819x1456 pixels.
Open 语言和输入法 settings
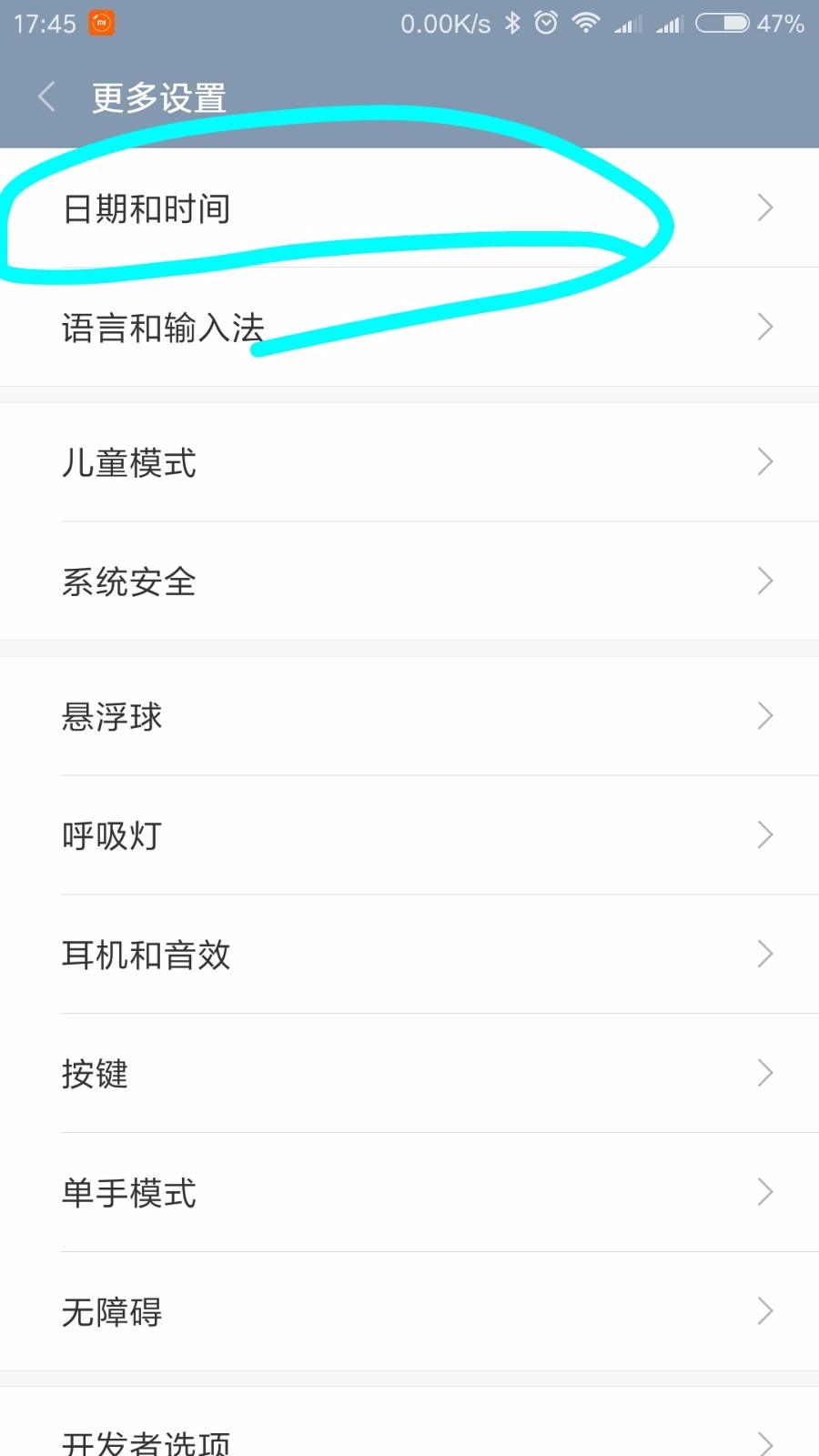409,327
